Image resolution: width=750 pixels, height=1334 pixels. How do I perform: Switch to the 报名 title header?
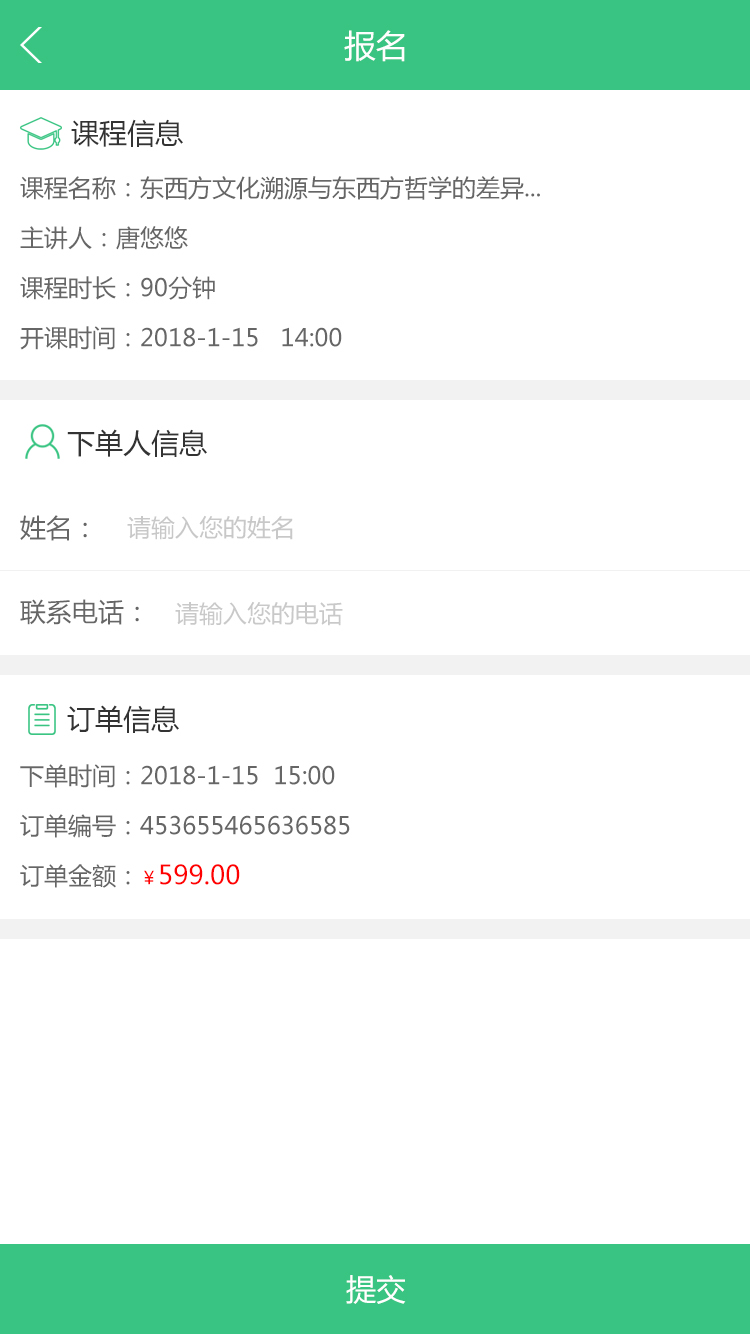tap(375, 45)
